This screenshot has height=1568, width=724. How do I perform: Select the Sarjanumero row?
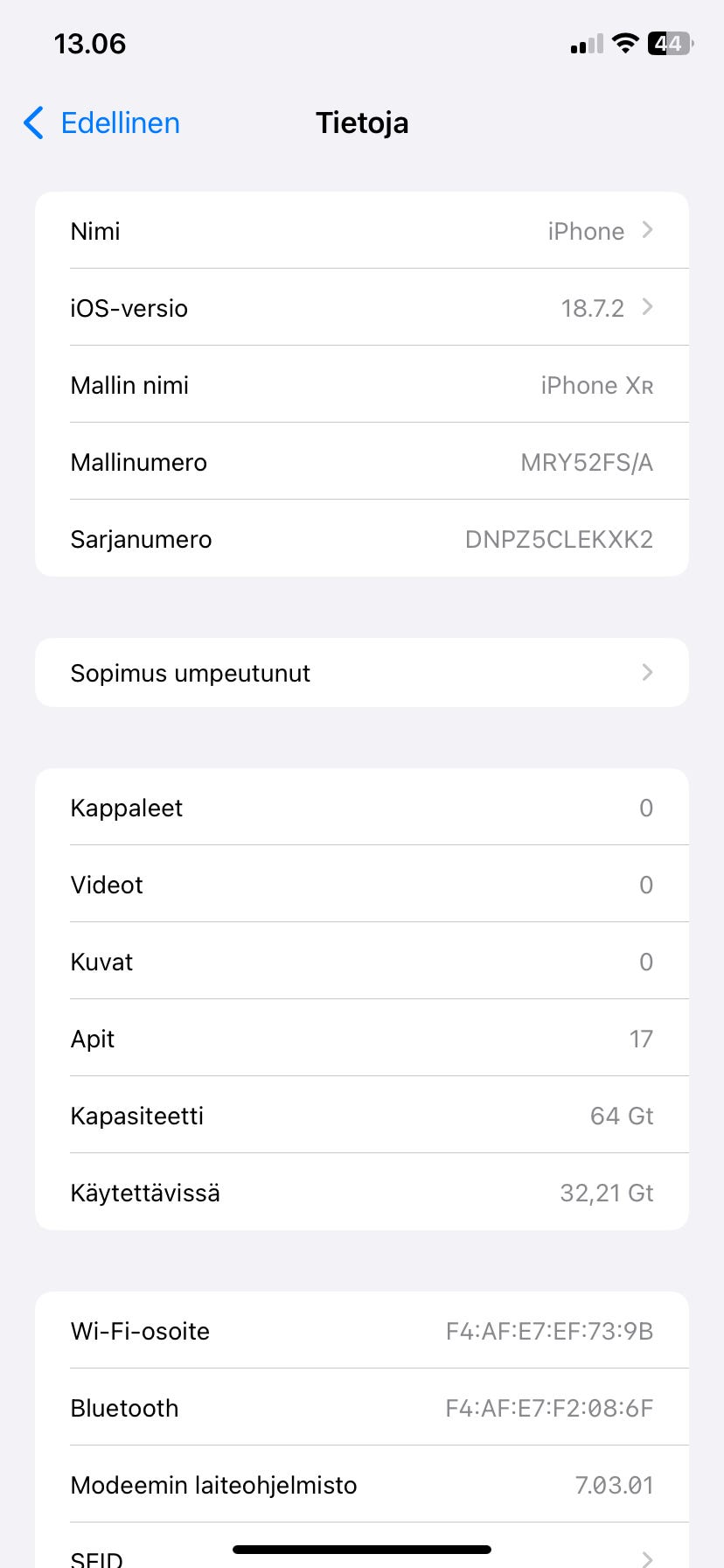click(362, 537)
